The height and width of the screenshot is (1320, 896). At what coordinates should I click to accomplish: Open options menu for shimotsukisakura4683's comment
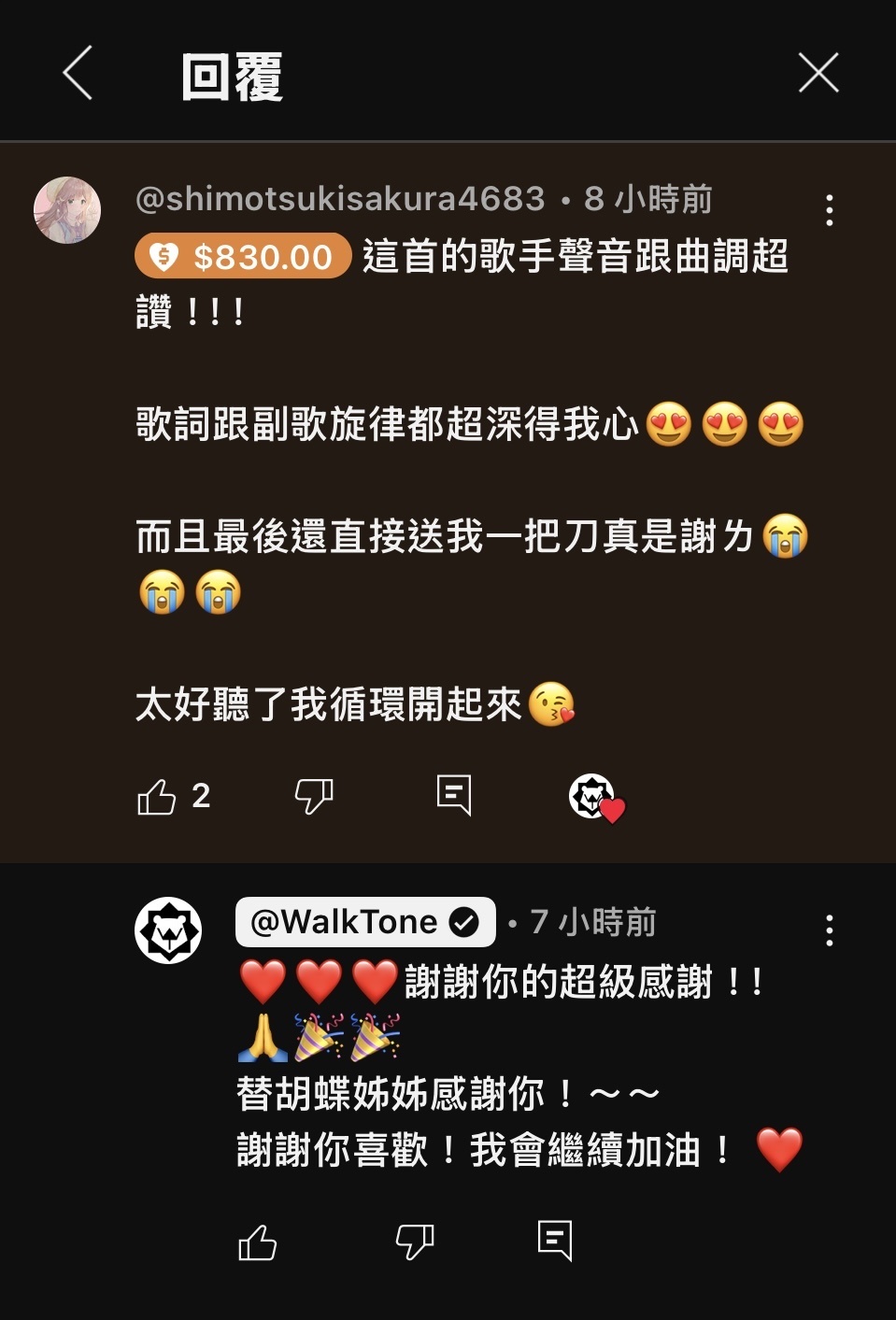[x=829, y=211]
